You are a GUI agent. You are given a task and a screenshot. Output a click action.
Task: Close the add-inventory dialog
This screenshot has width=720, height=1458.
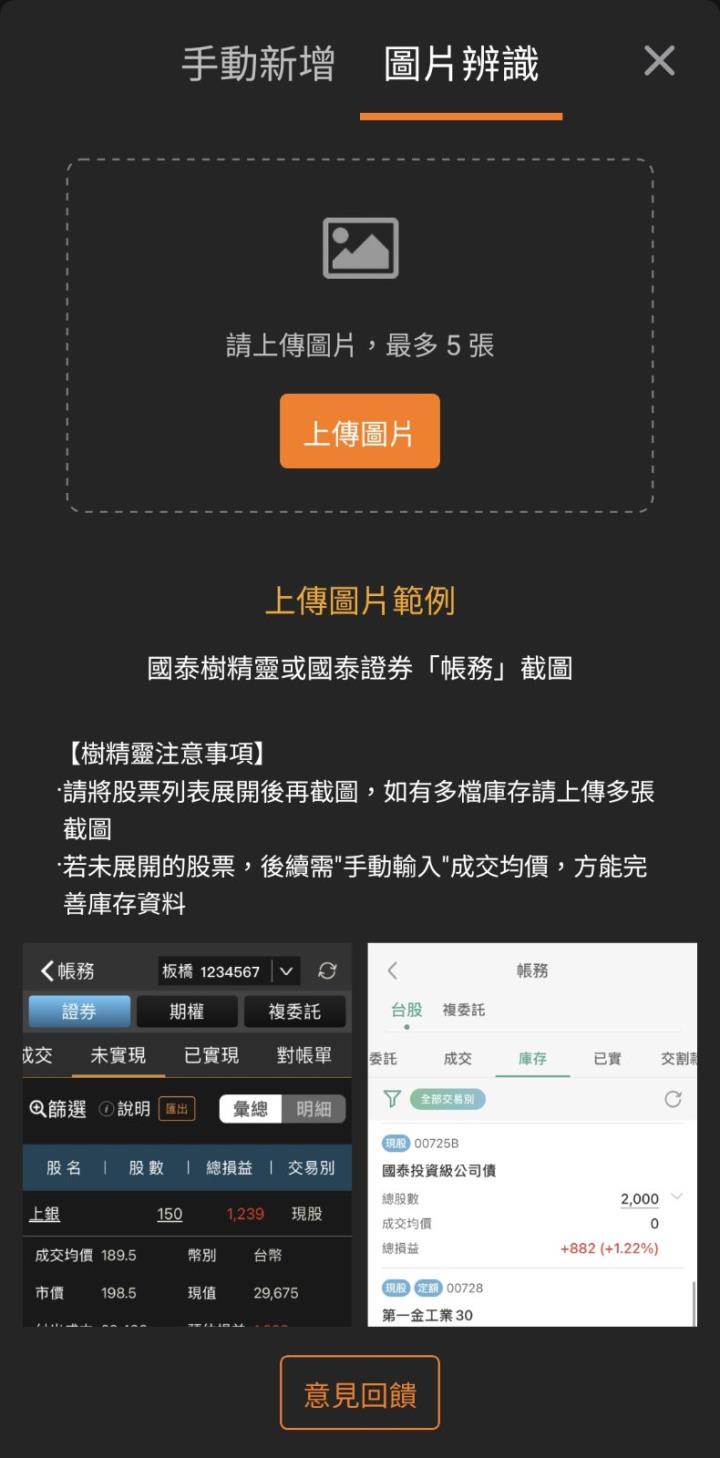(x=659, y=62)
